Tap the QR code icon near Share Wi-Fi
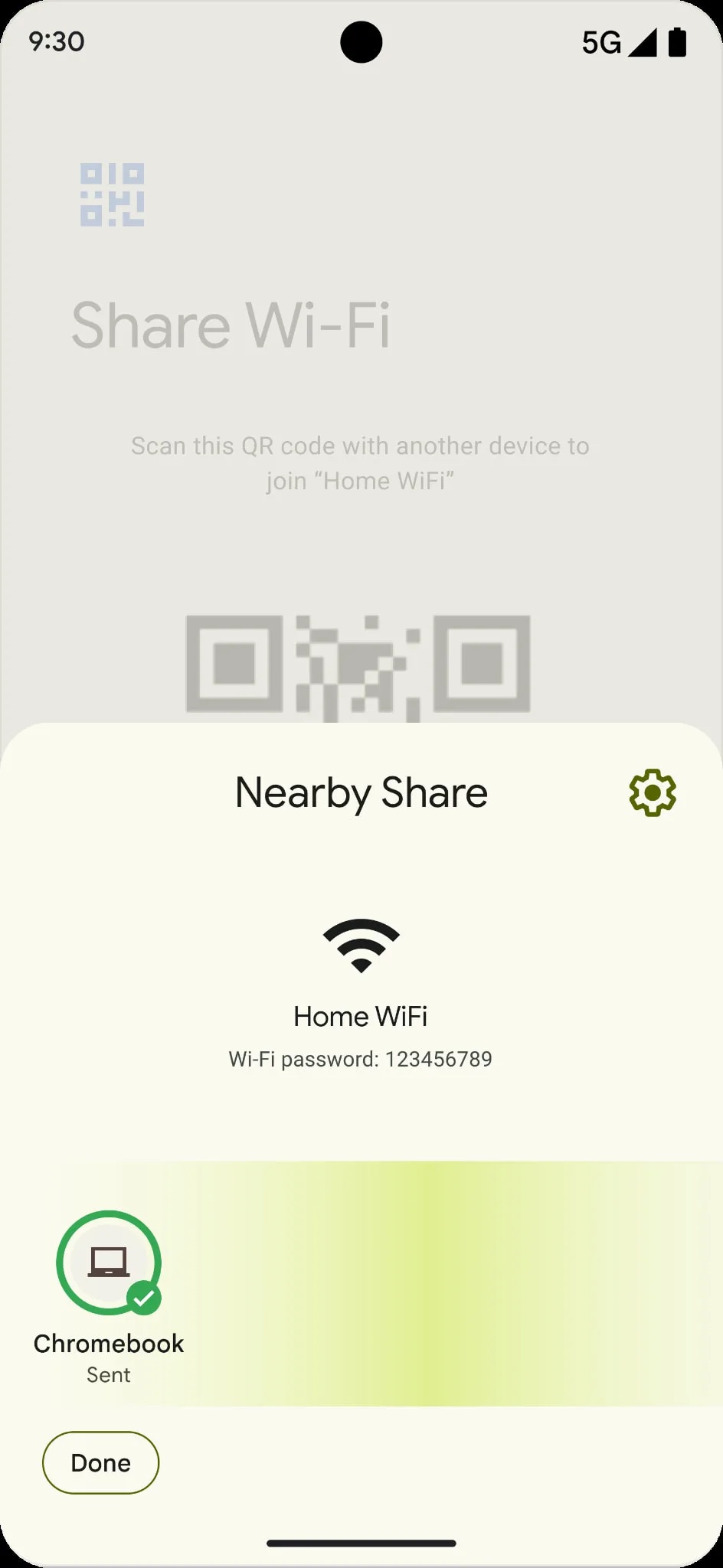 pos(112,194)
